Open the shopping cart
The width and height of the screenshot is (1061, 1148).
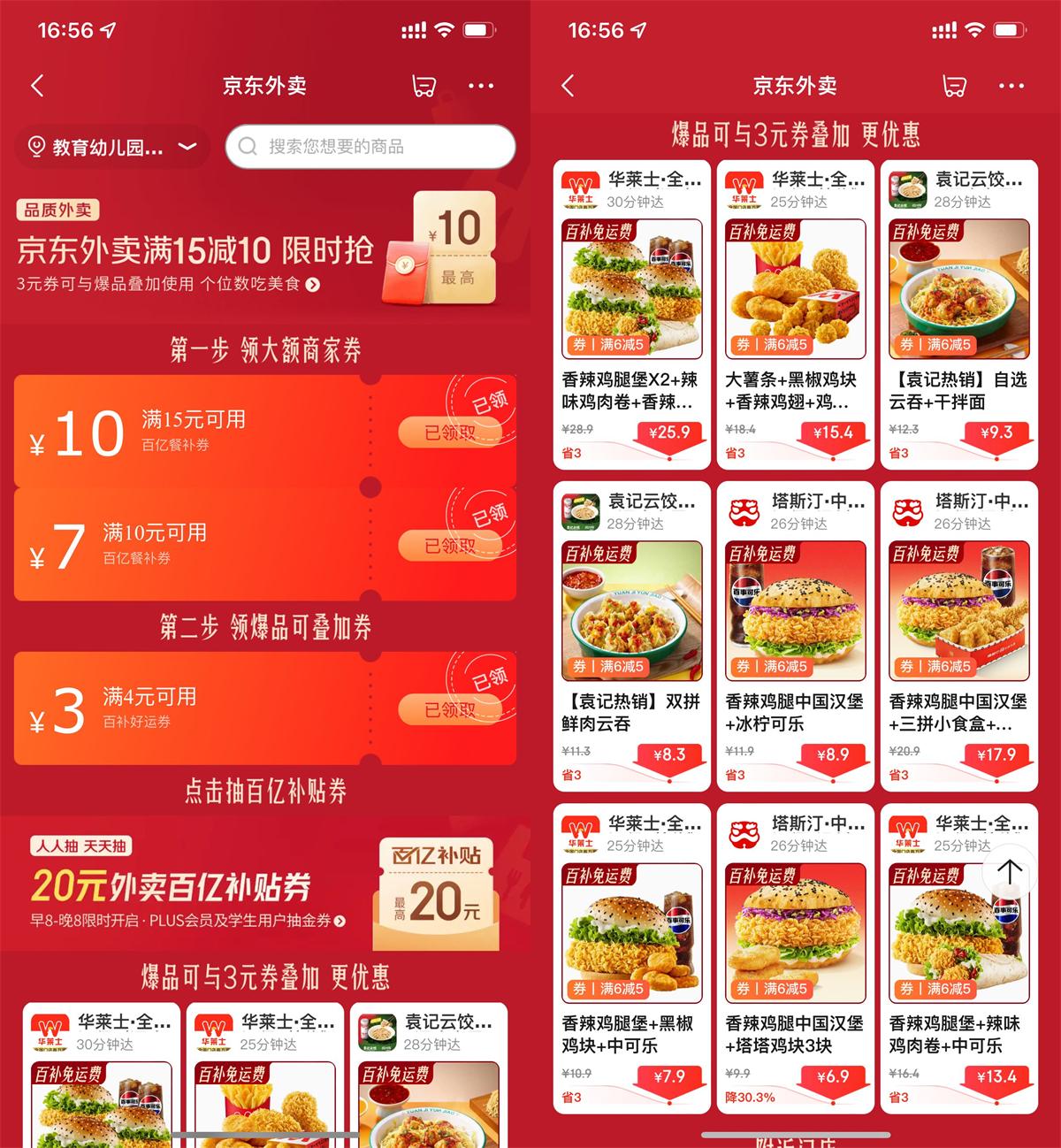click(423, 85)
